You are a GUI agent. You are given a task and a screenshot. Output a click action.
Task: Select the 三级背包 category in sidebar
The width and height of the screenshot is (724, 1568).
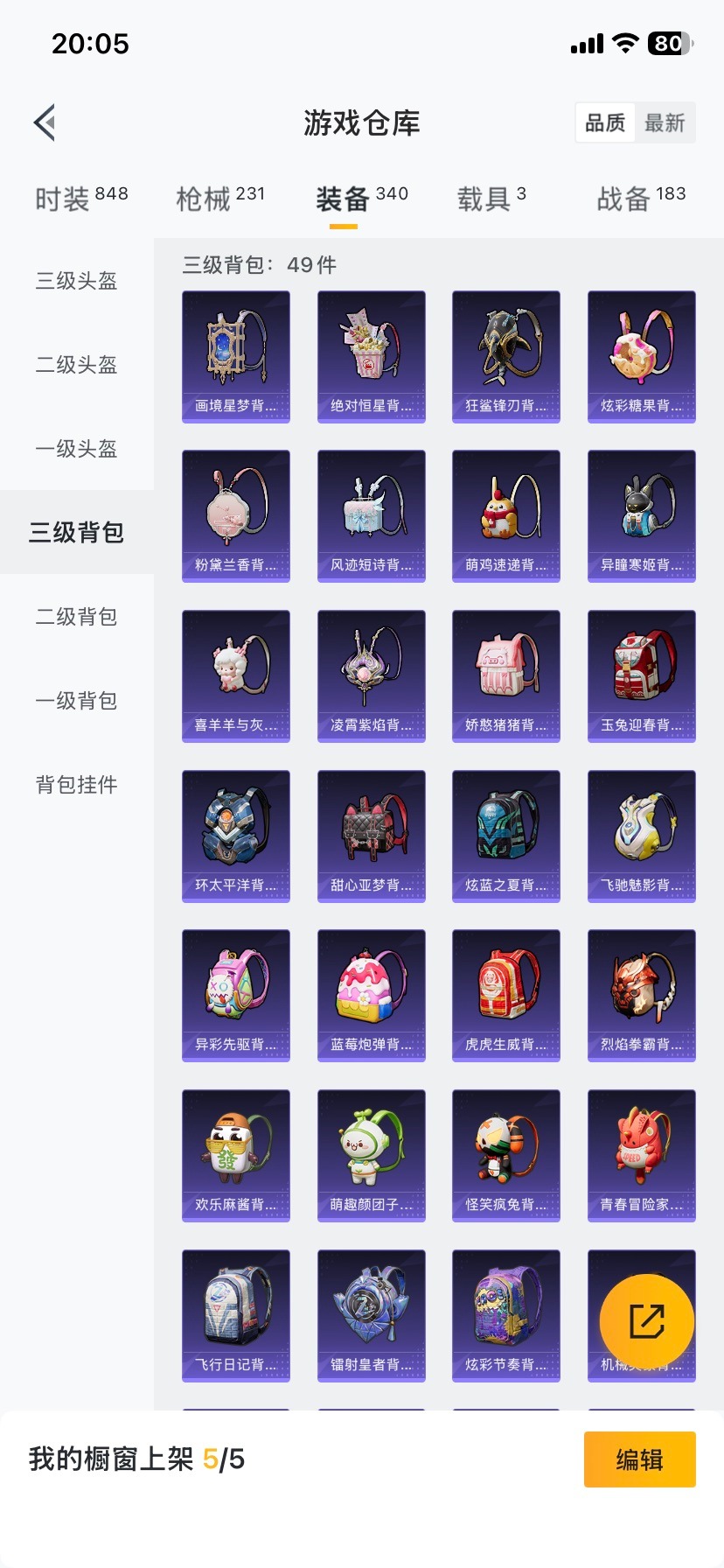76,532
